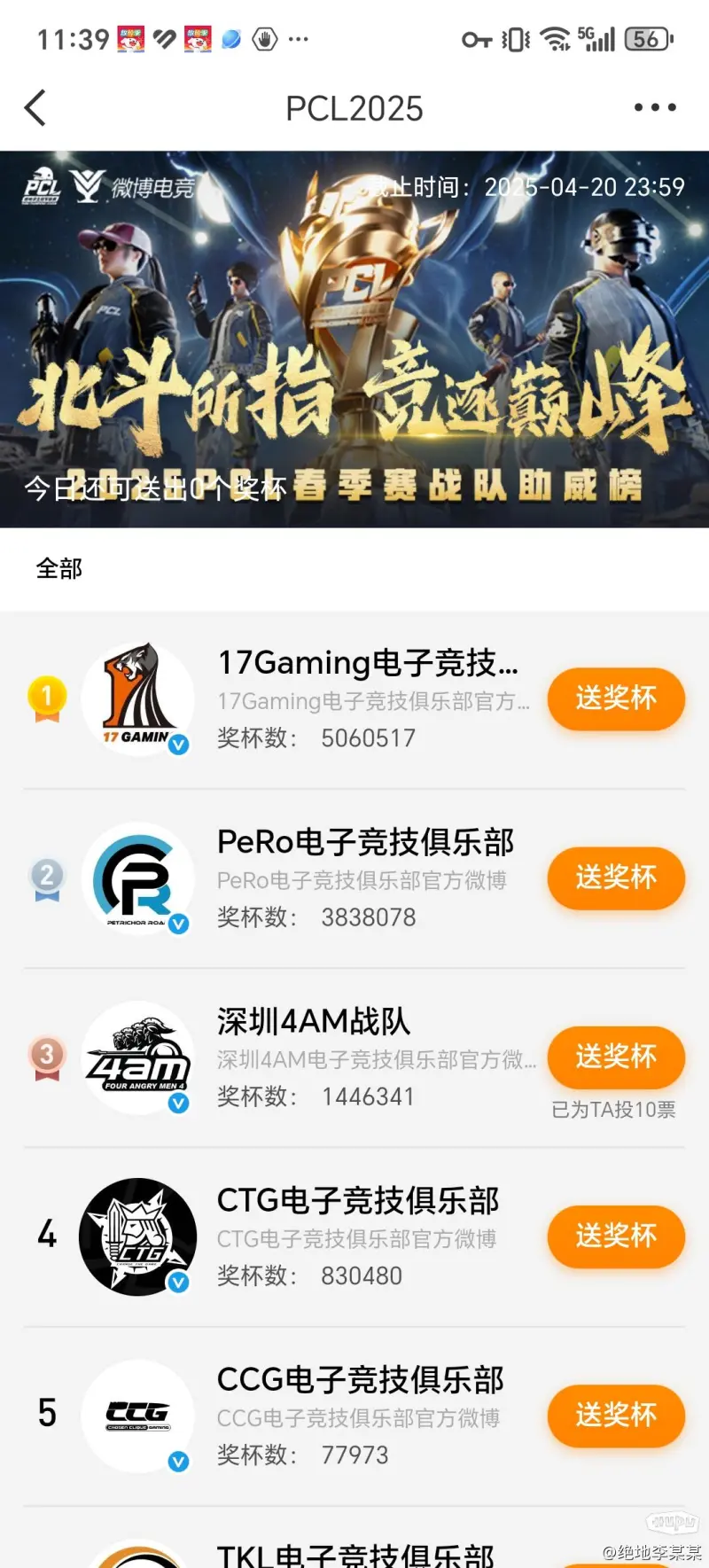
Task: Open the PeRo team avatar
Action: pyautogui.click(x=137, y=878)
